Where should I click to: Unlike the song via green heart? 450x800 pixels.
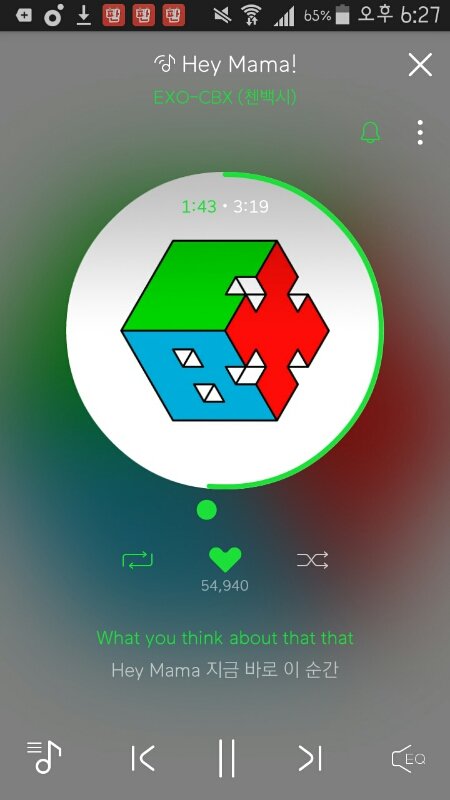click(225, 560)
